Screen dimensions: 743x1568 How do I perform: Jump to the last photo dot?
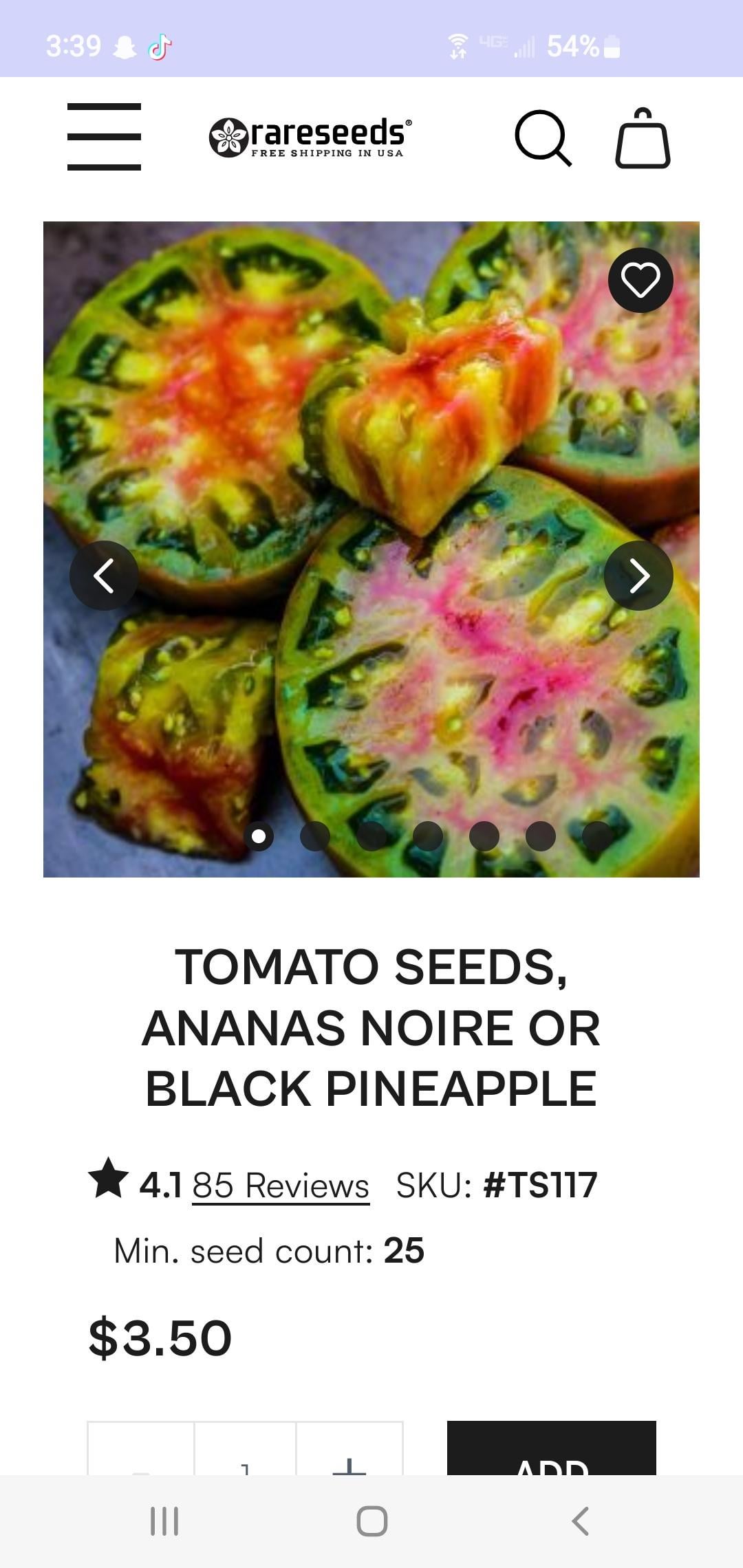click(596, 836)
